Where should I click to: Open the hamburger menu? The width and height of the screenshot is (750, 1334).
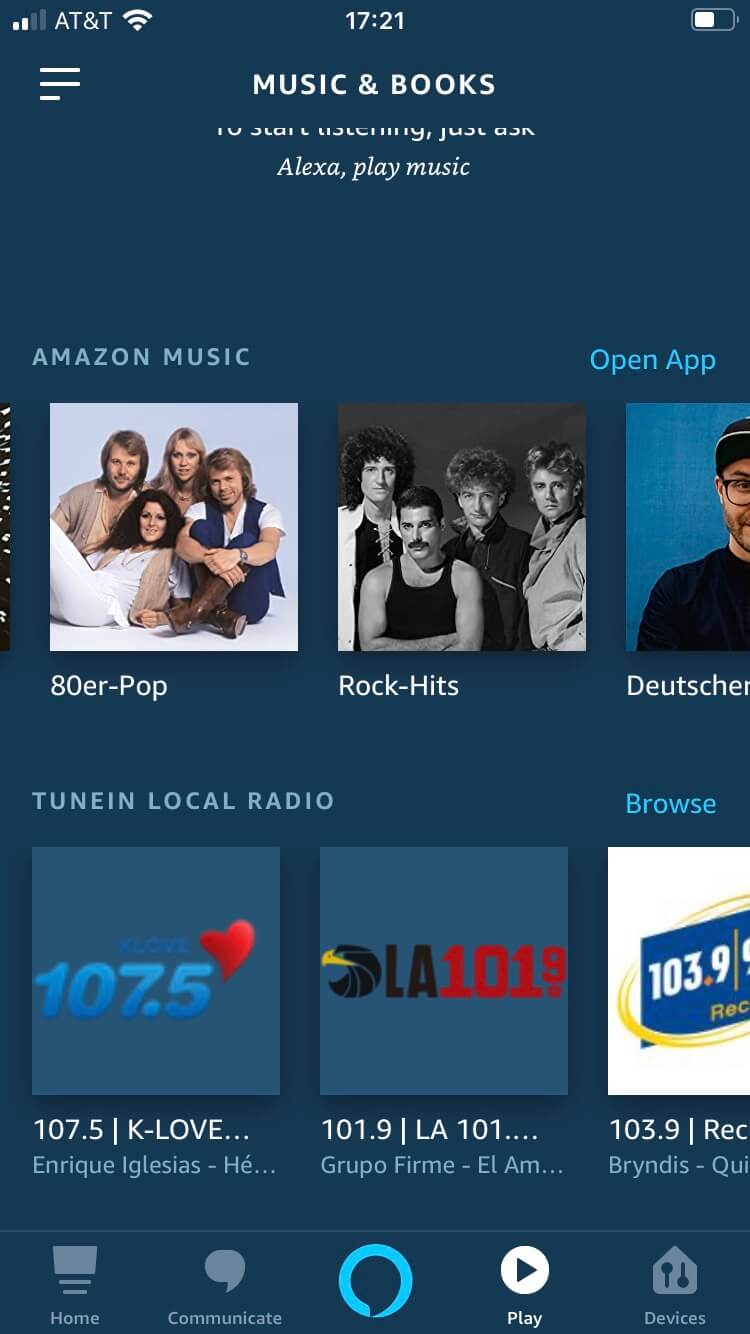(60, 84)
